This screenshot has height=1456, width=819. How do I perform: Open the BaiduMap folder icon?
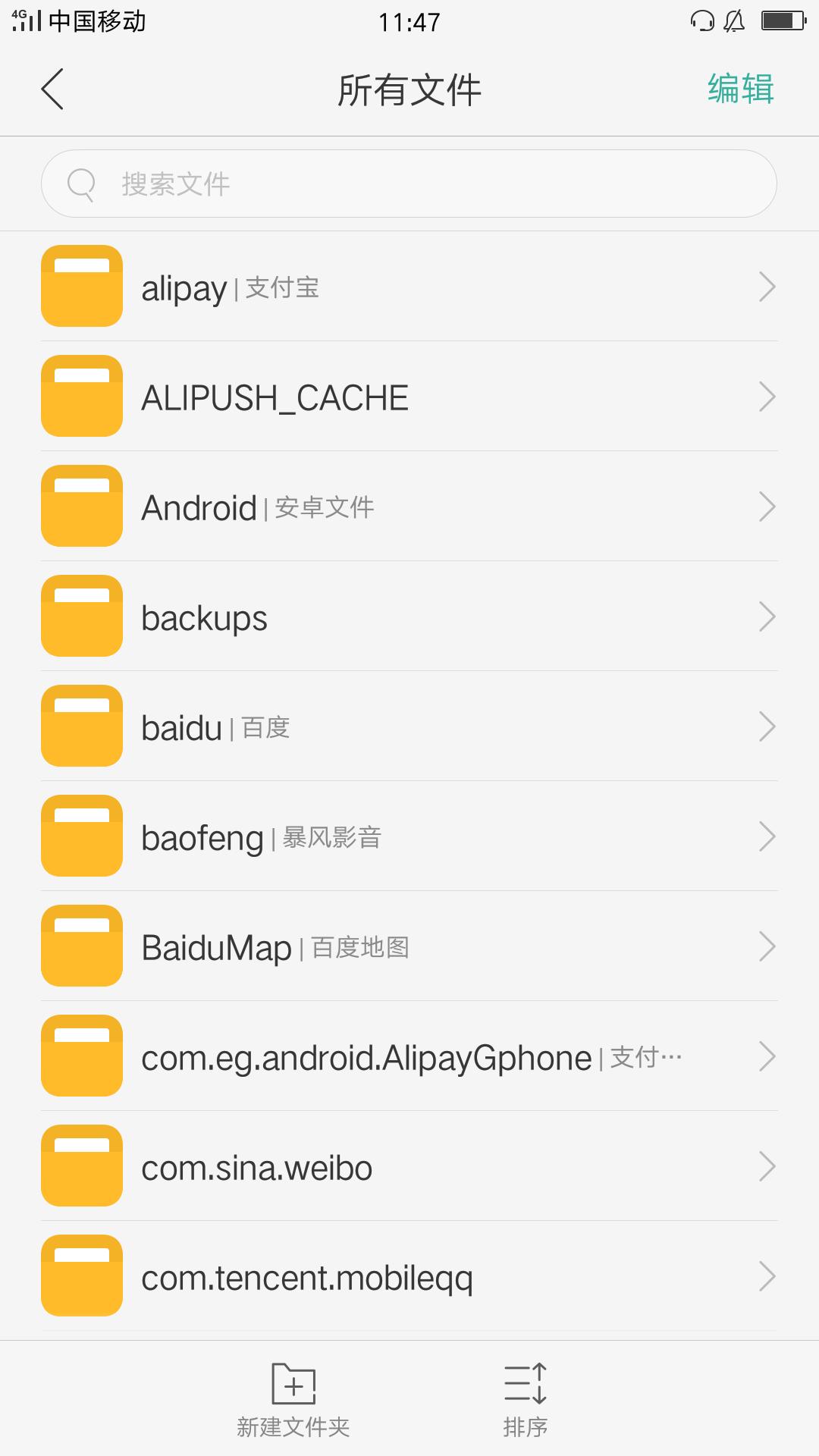click(x=81, y=946)
